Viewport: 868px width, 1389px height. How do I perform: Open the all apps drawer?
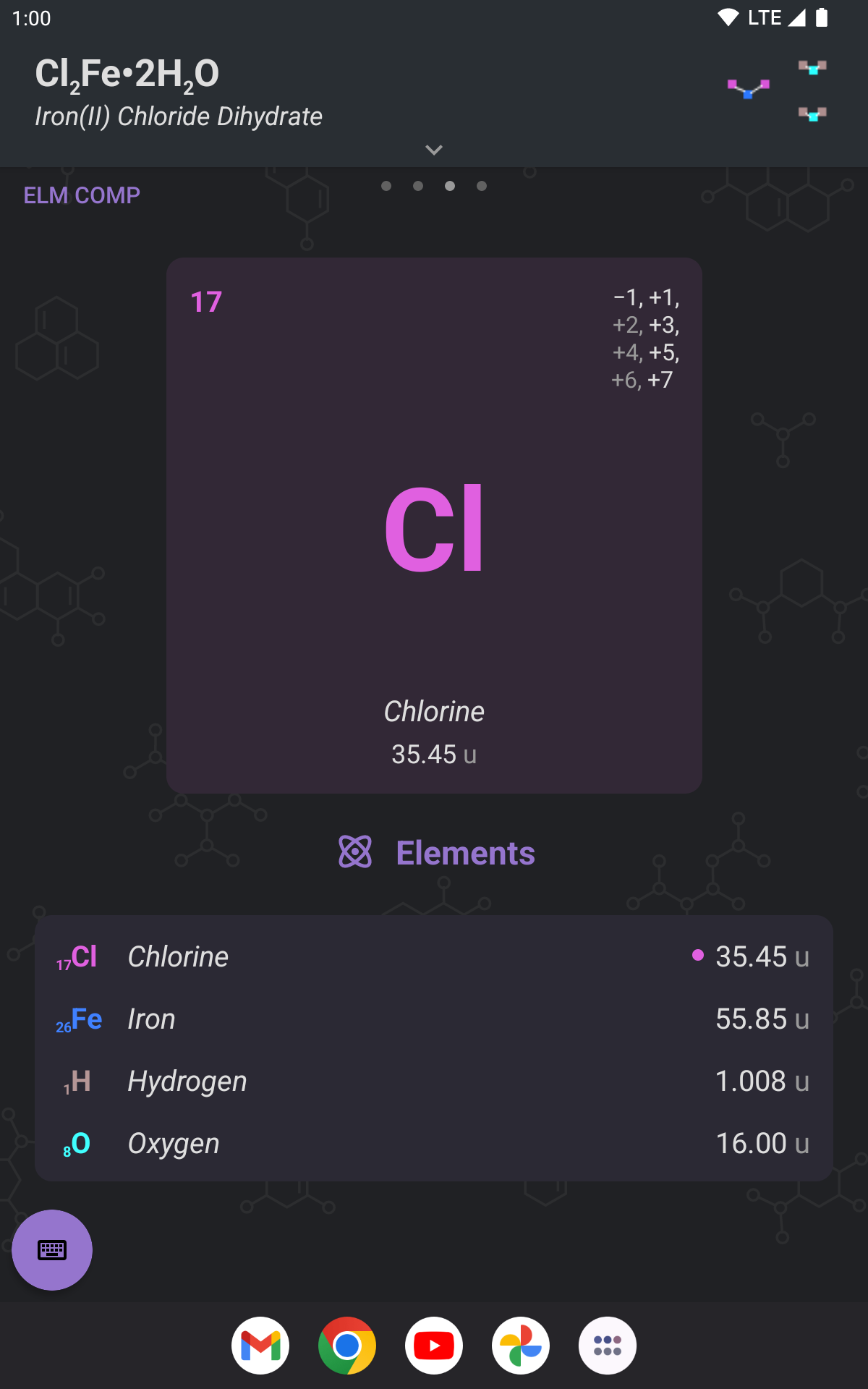click(608, 1346)
